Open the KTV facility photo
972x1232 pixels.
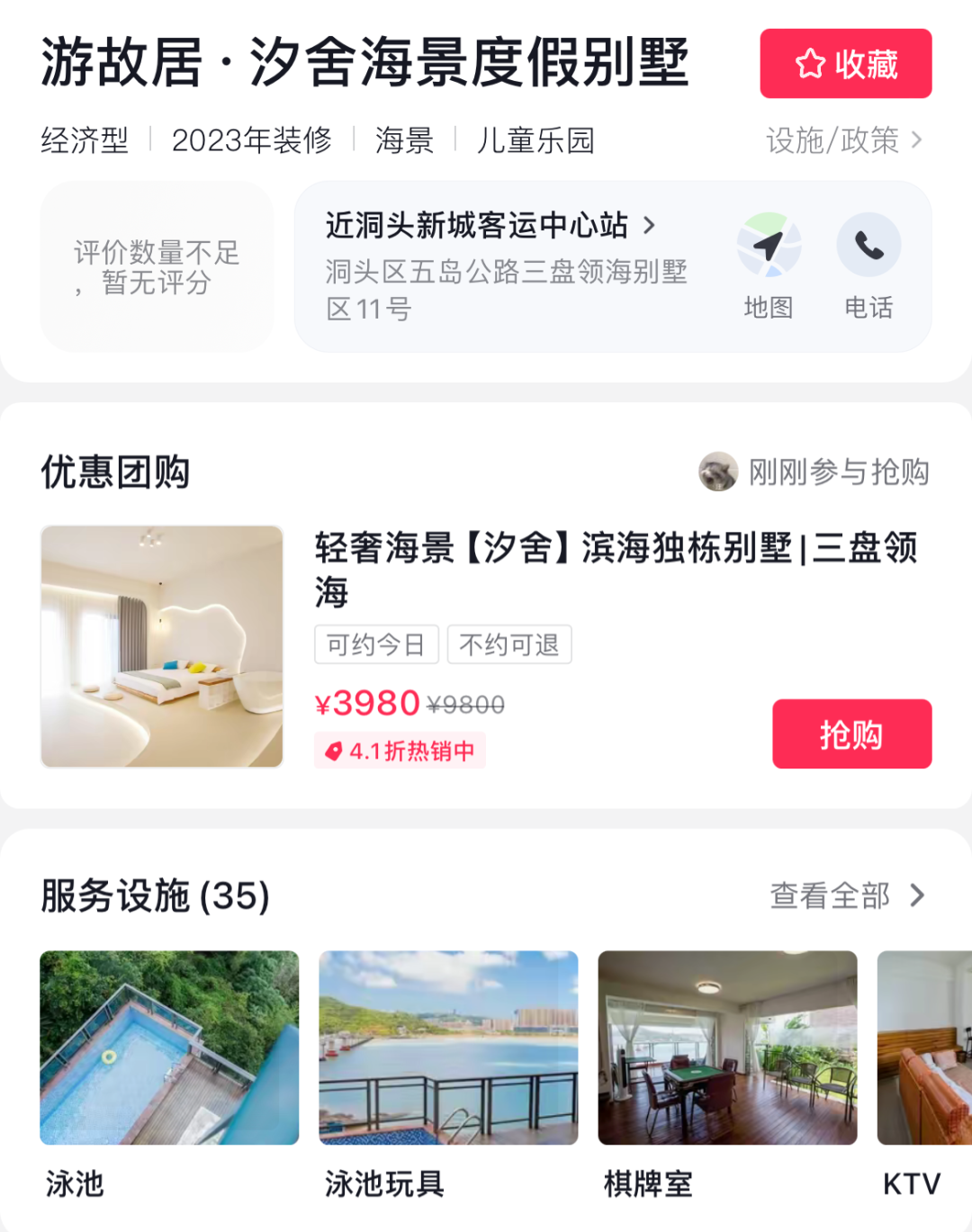click(924, 1048)
